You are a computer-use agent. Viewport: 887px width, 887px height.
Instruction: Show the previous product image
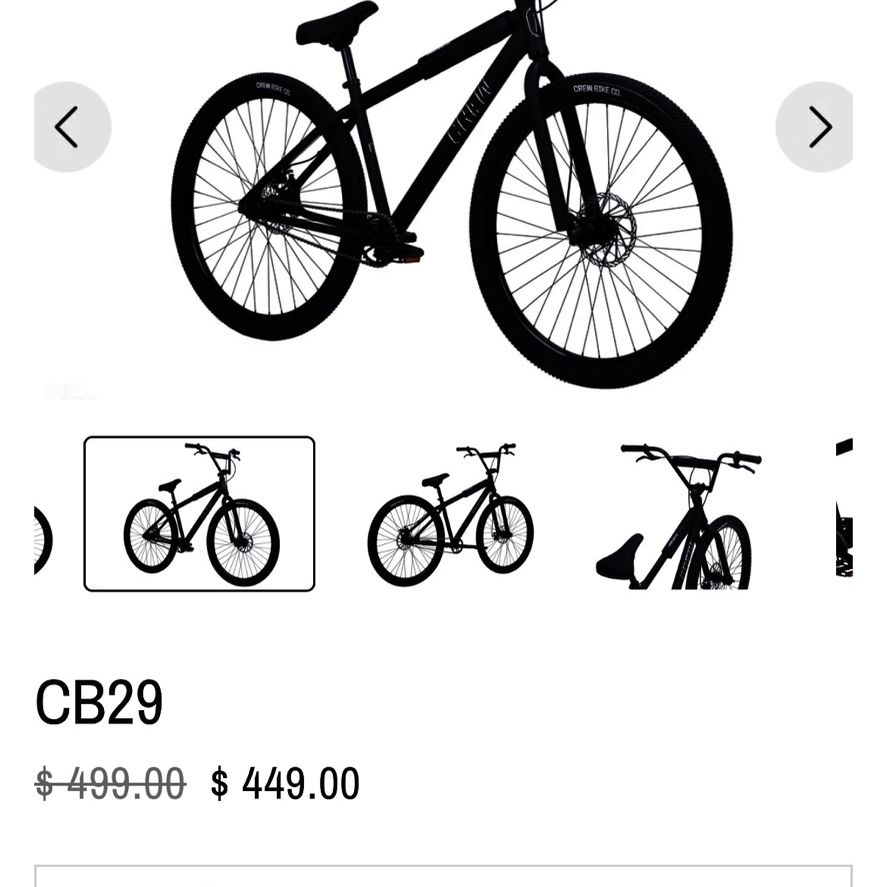pyautogui.click(x=72, y=127)
